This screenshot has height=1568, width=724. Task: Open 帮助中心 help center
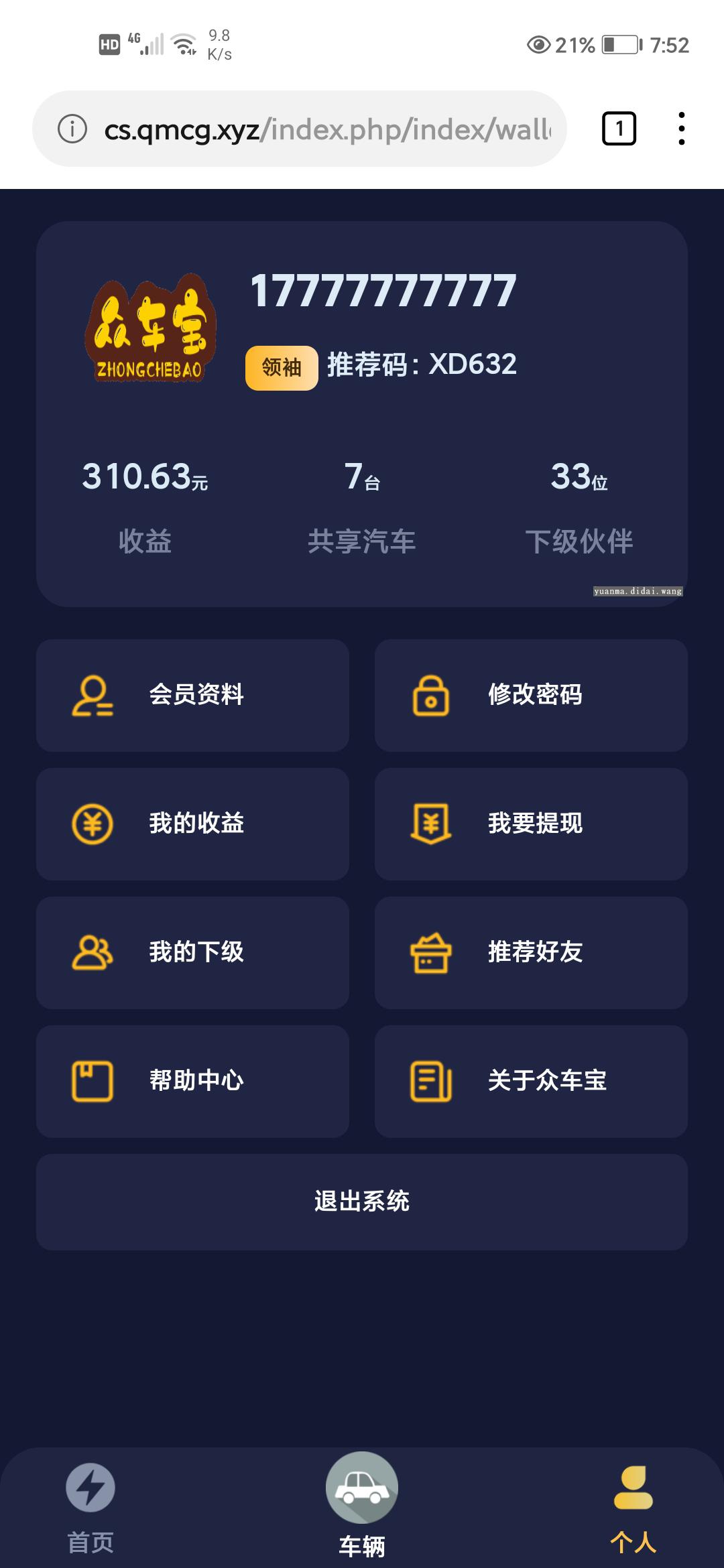192,1081
